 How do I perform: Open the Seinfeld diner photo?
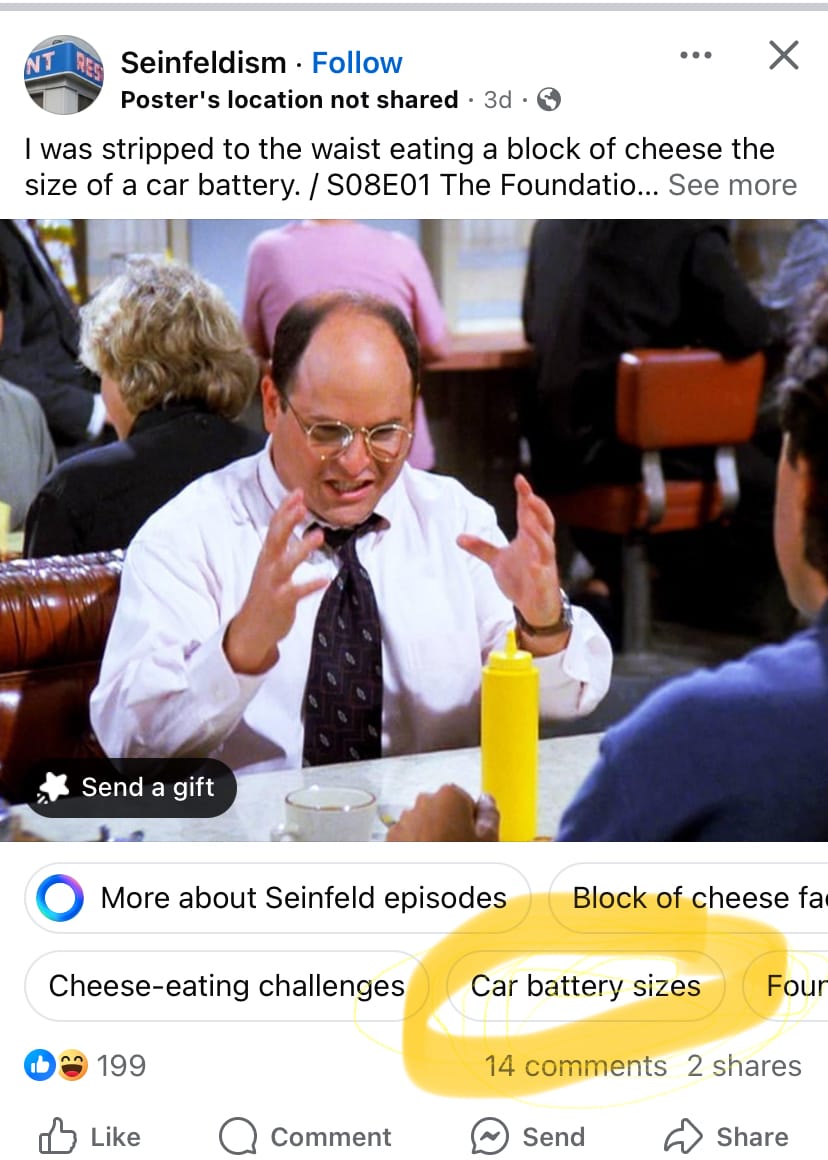414,500
